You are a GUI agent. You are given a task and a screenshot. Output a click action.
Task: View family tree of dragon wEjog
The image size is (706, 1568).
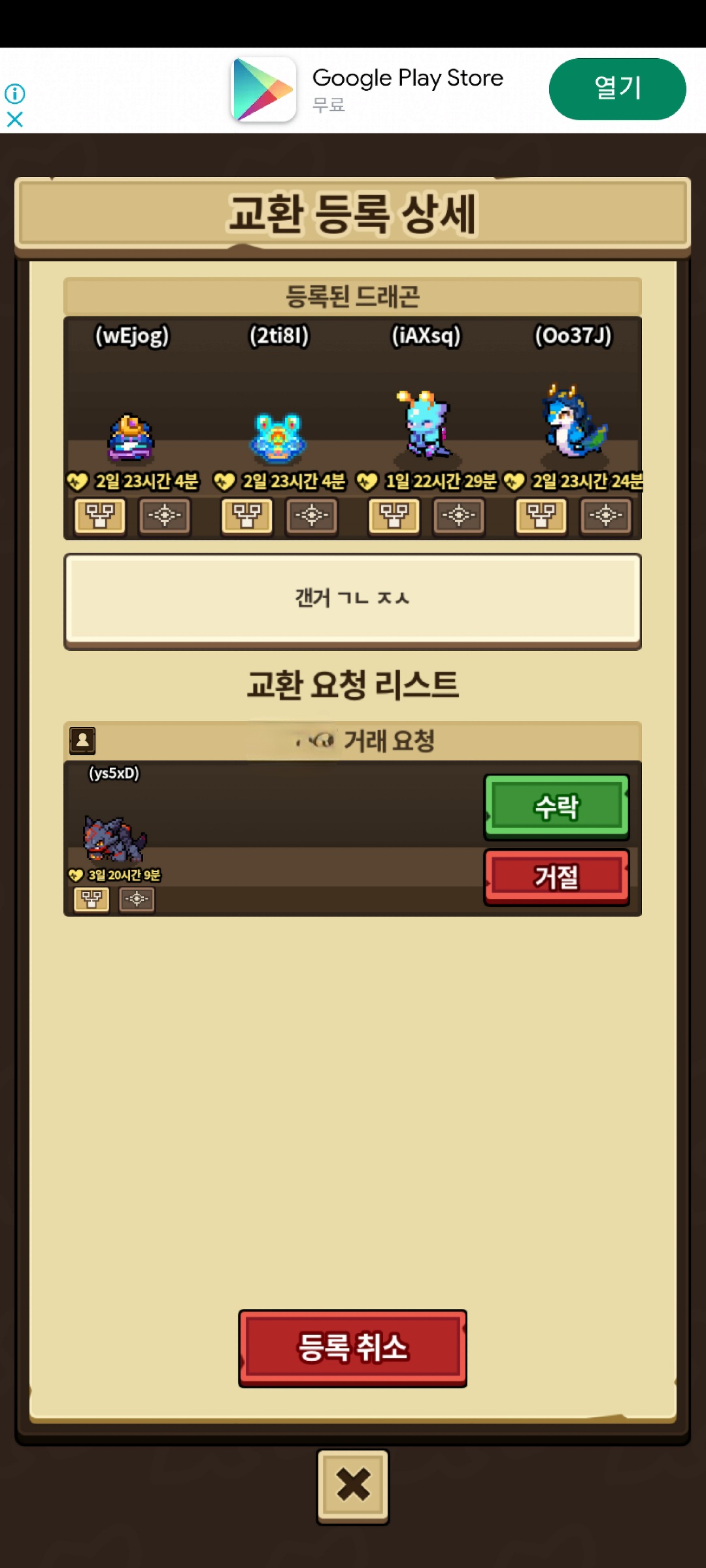99,515
